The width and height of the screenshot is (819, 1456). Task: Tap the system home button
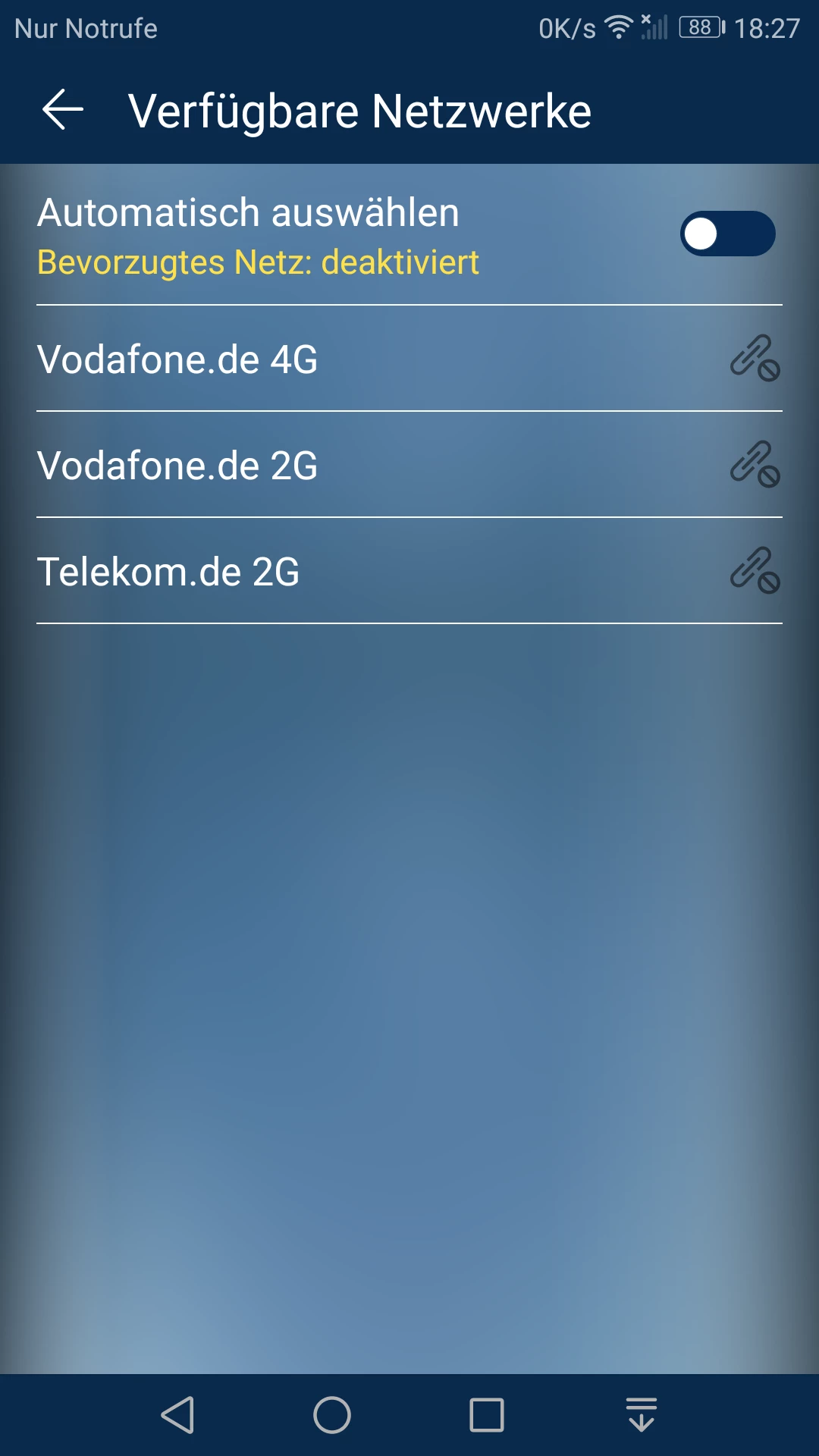[332, 1415]
